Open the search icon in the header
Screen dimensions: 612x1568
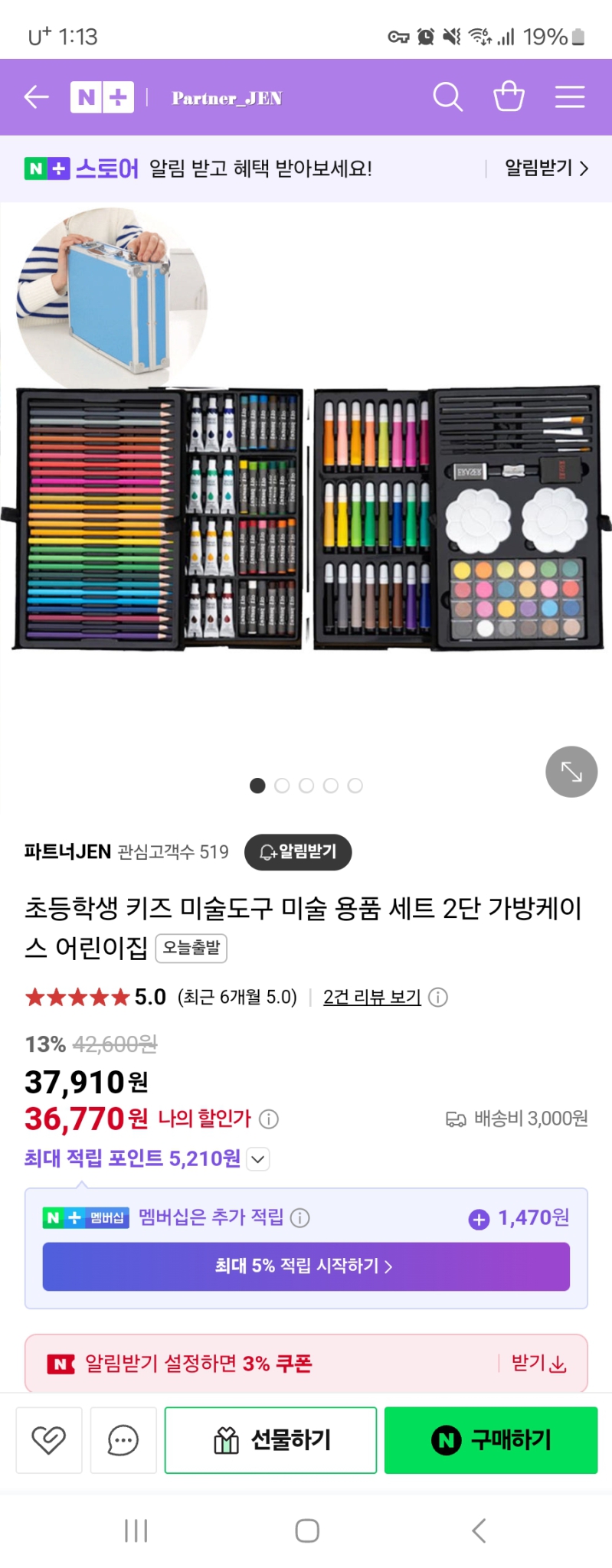pos(447,97)
